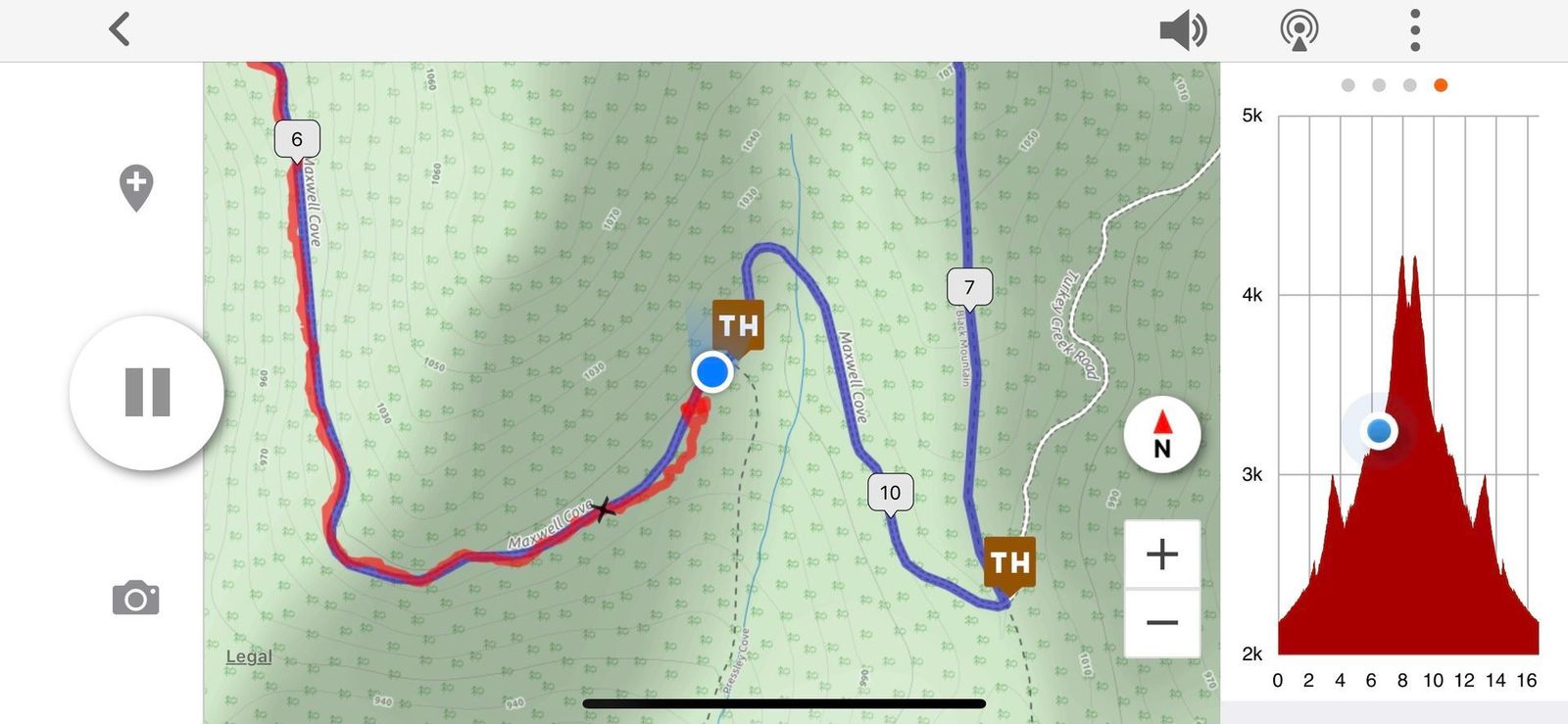The width and height of the screenshot is (1568, 724).
Task: Reset map orientation with the North compass
Action: (x=1162, y=435)
